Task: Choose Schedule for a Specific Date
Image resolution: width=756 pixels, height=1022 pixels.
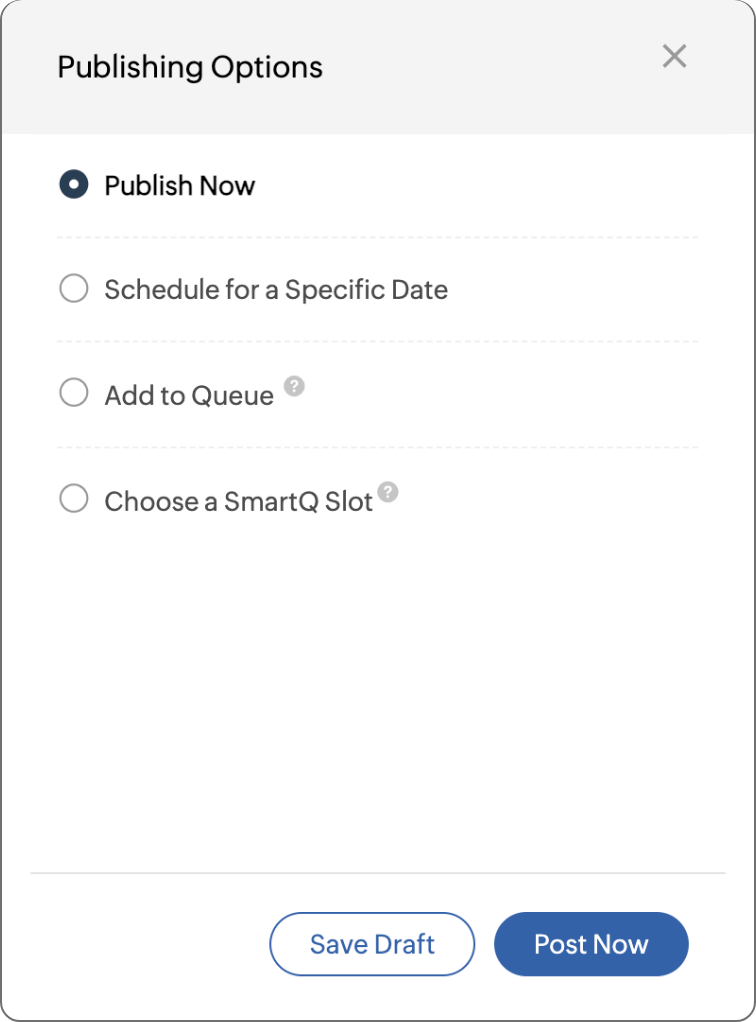Action: pos(74,289)
